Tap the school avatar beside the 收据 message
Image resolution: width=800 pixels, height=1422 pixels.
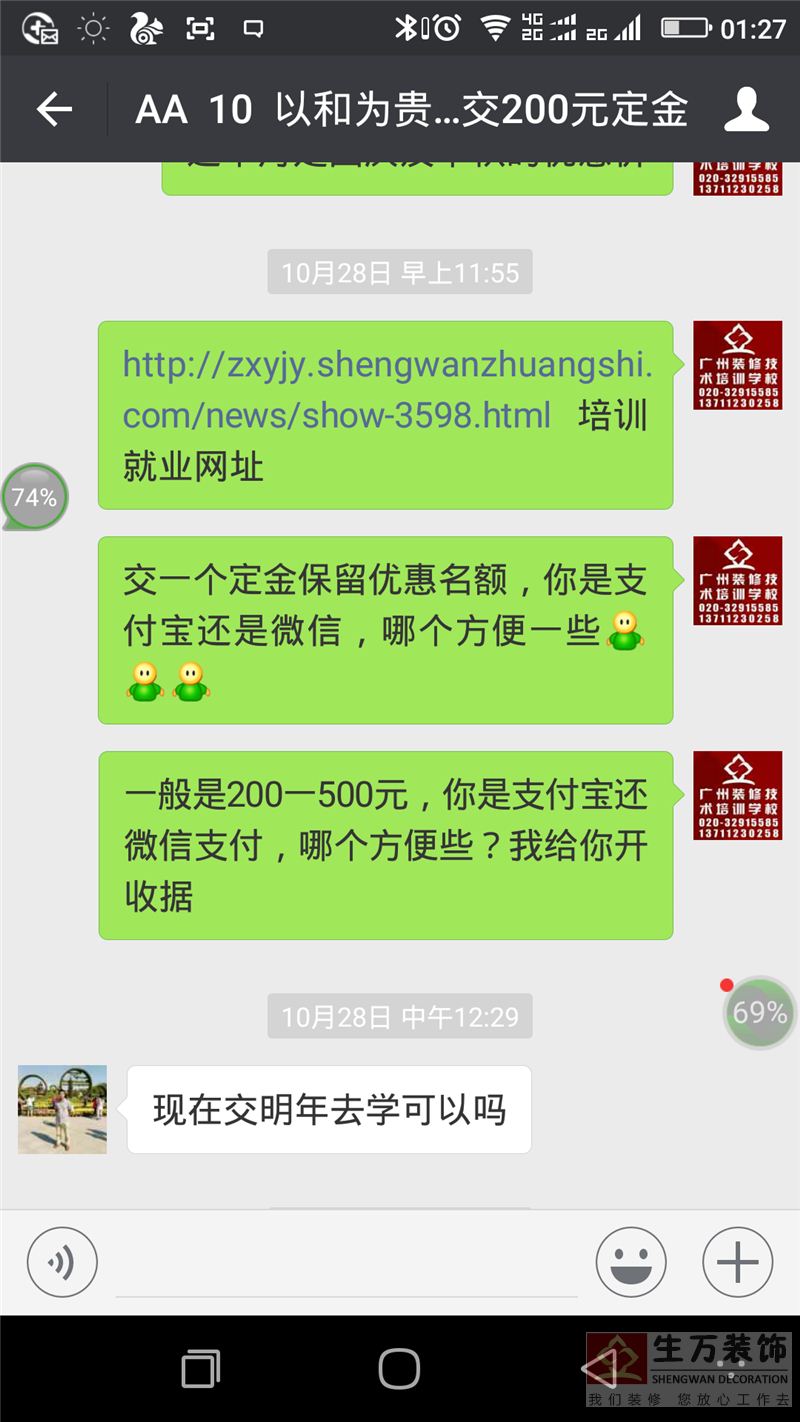pos(737,795)
